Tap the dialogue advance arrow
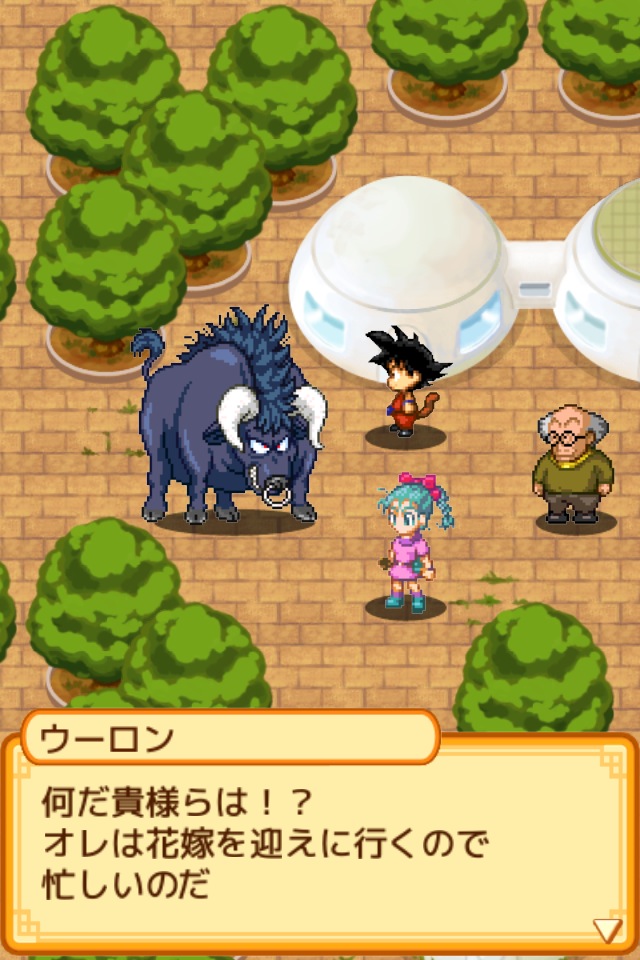Screen dimensions: 640x960 (x=607, y=930)
